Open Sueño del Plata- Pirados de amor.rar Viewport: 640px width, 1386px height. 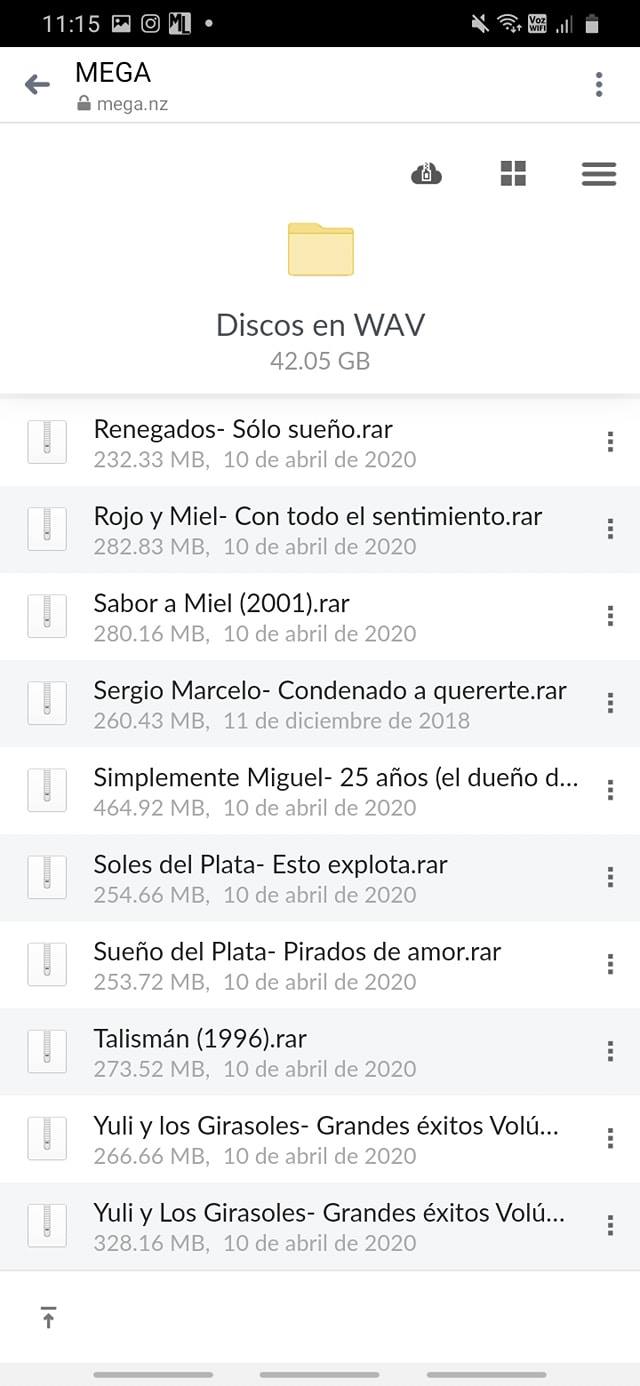pos(320,965)
